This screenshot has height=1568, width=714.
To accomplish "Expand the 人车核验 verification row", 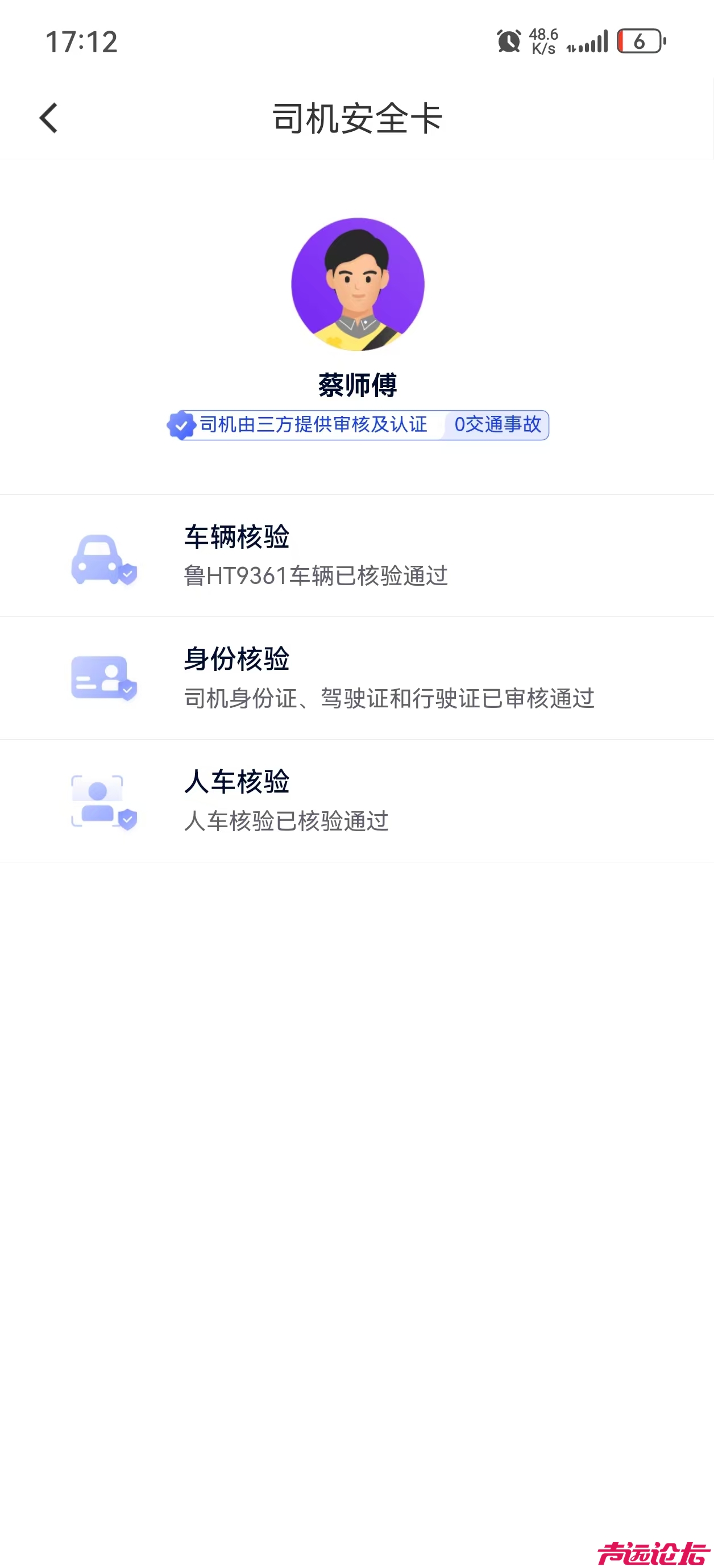I will (357, 800).
